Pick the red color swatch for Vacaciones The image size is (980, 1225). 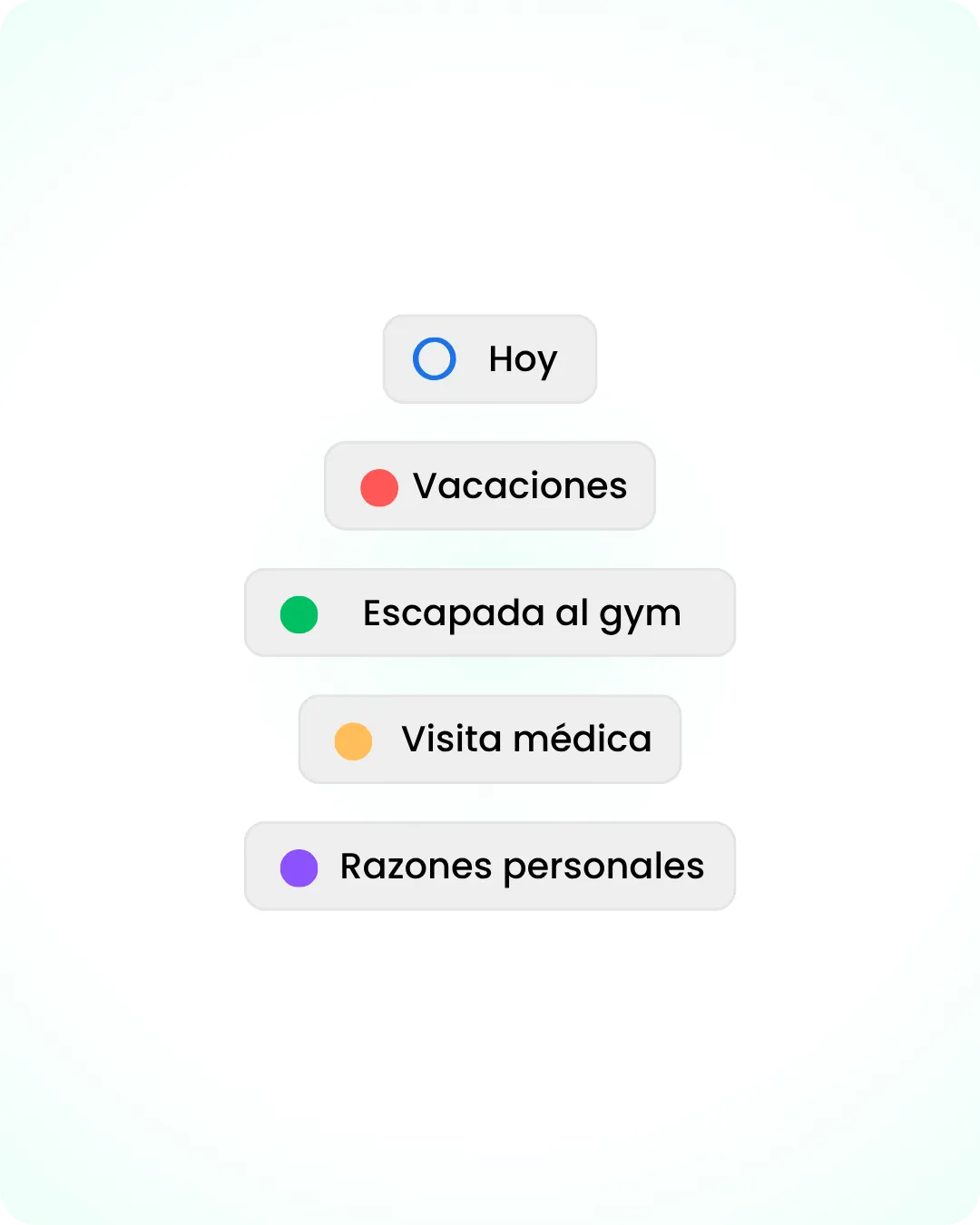pyautogui.click(x=378, y=486)
